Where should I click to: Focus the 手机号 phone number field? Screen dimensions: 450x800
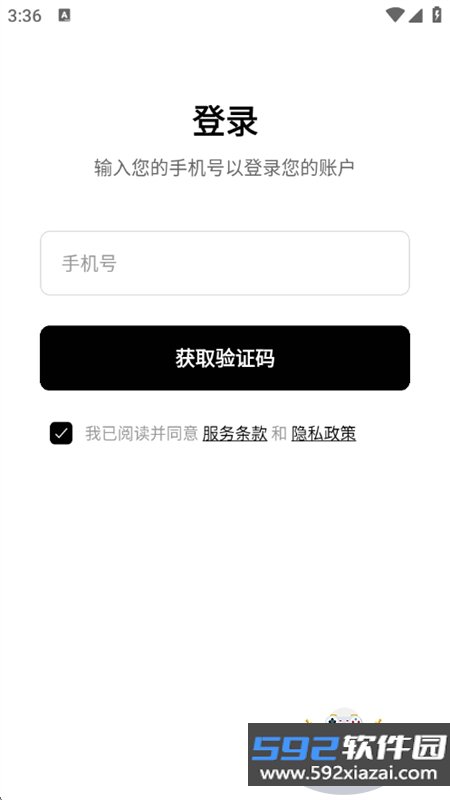[224, 263]
